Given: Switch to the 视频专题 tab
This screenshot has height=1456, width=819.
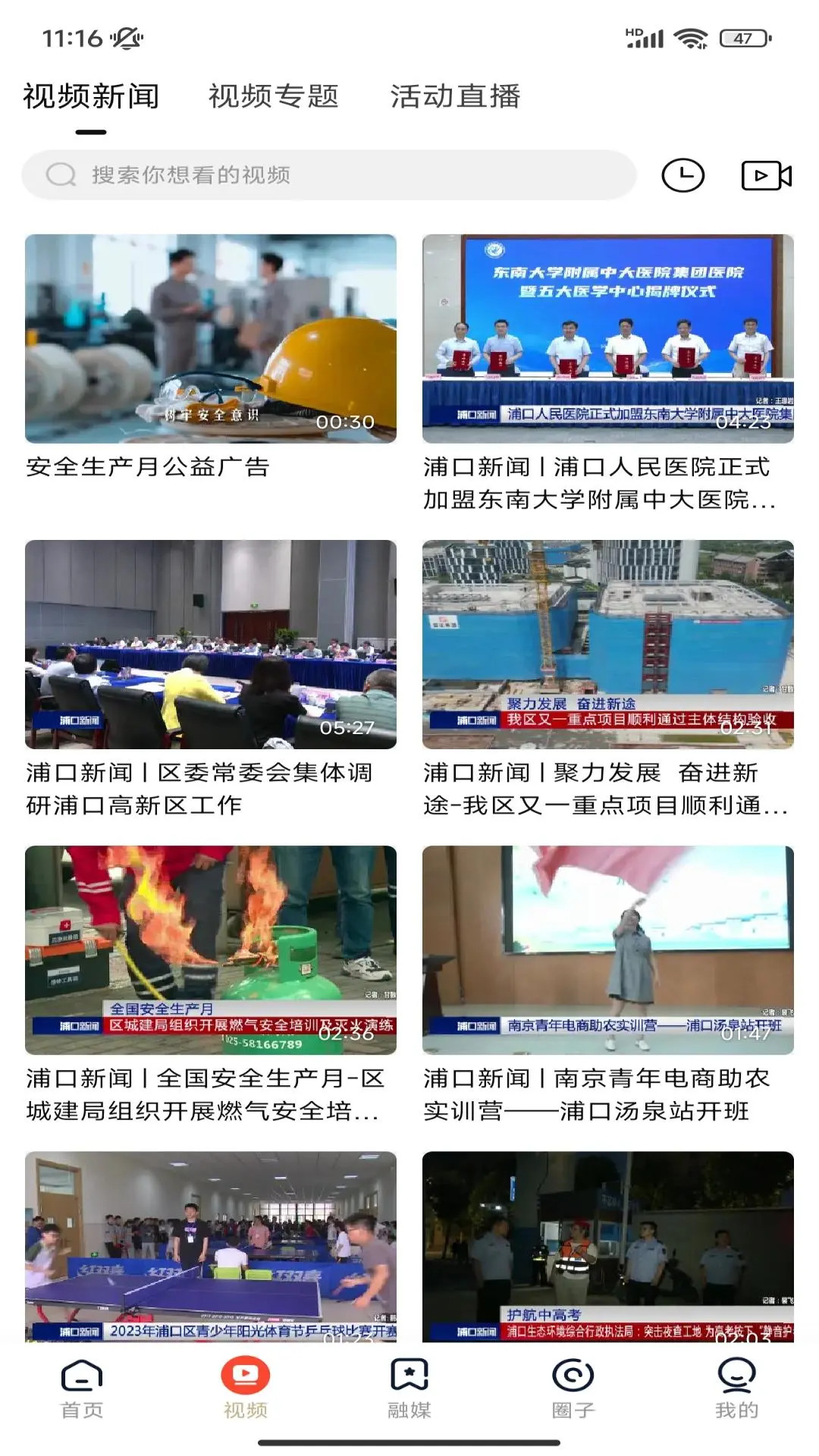Looking at the screenshot, I should click(x=273, y=96).
